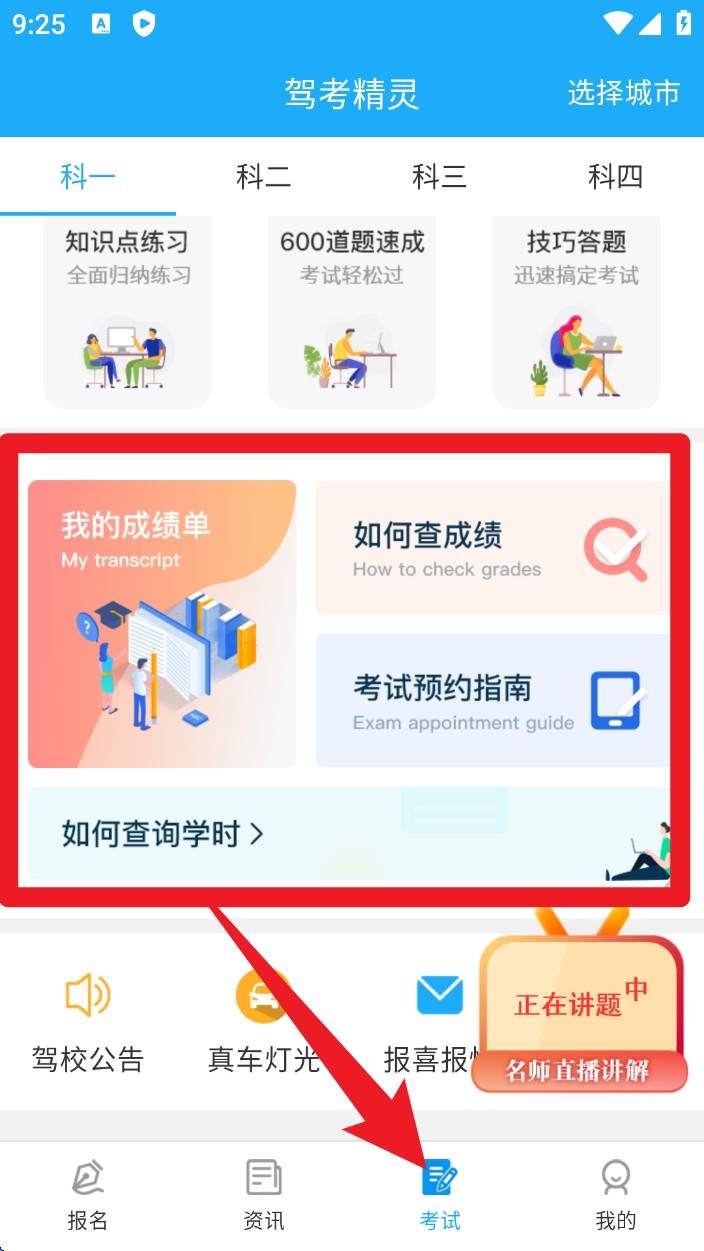Switch to the 科三 tab

coord(440,177)
